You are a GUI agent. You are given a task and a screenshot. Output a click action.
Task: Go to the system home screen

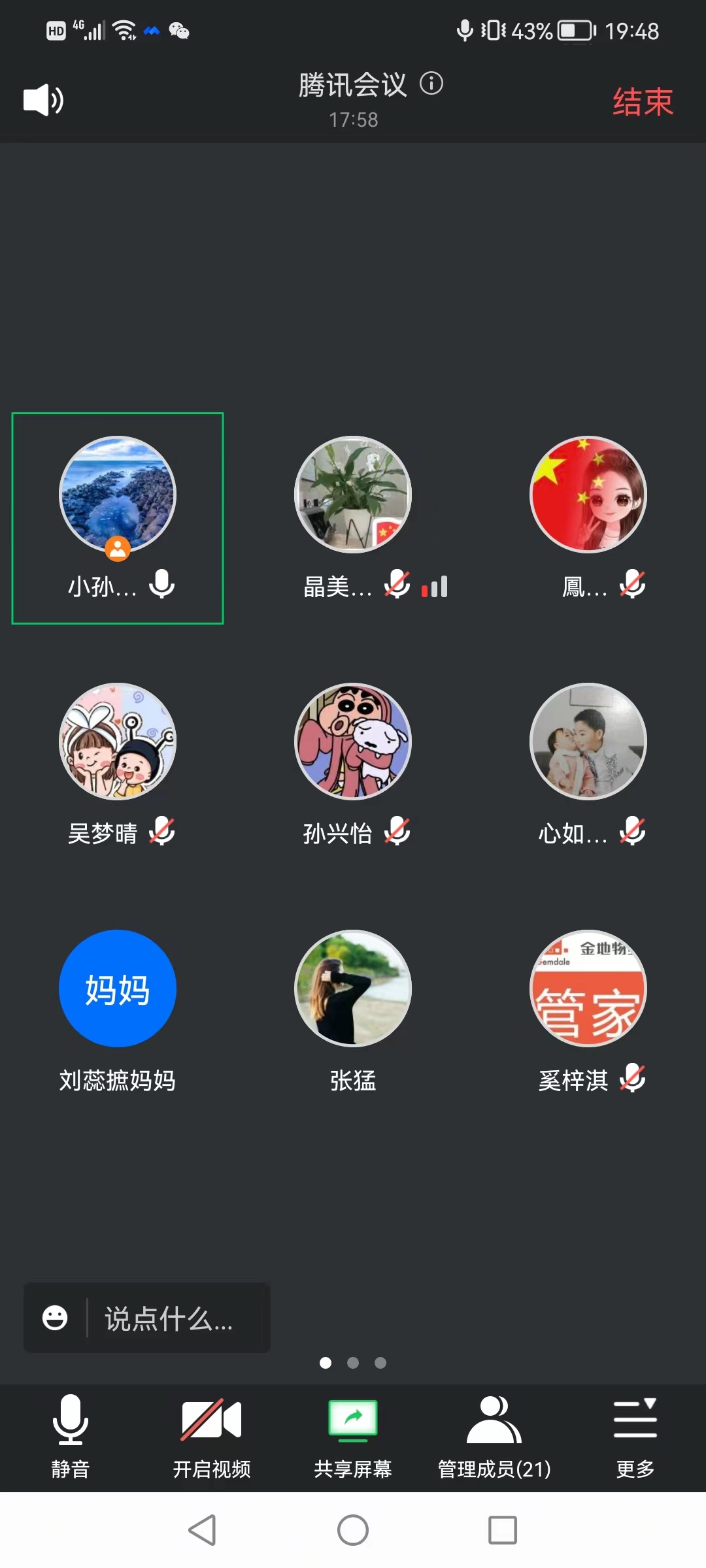pyautogui.click(x=353, y=1530)
